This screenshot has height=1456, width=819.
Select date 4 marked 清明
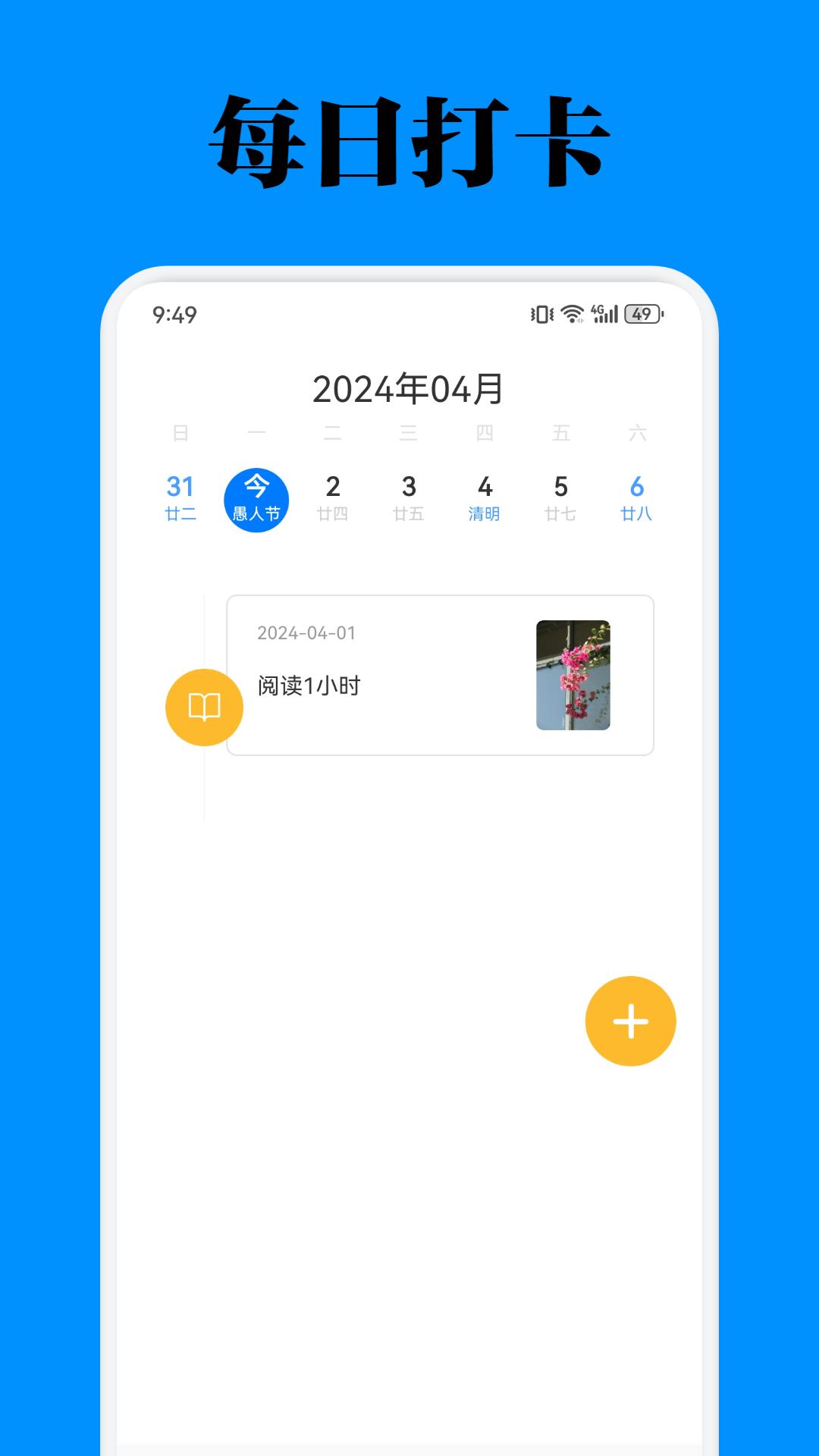[485, 497]
